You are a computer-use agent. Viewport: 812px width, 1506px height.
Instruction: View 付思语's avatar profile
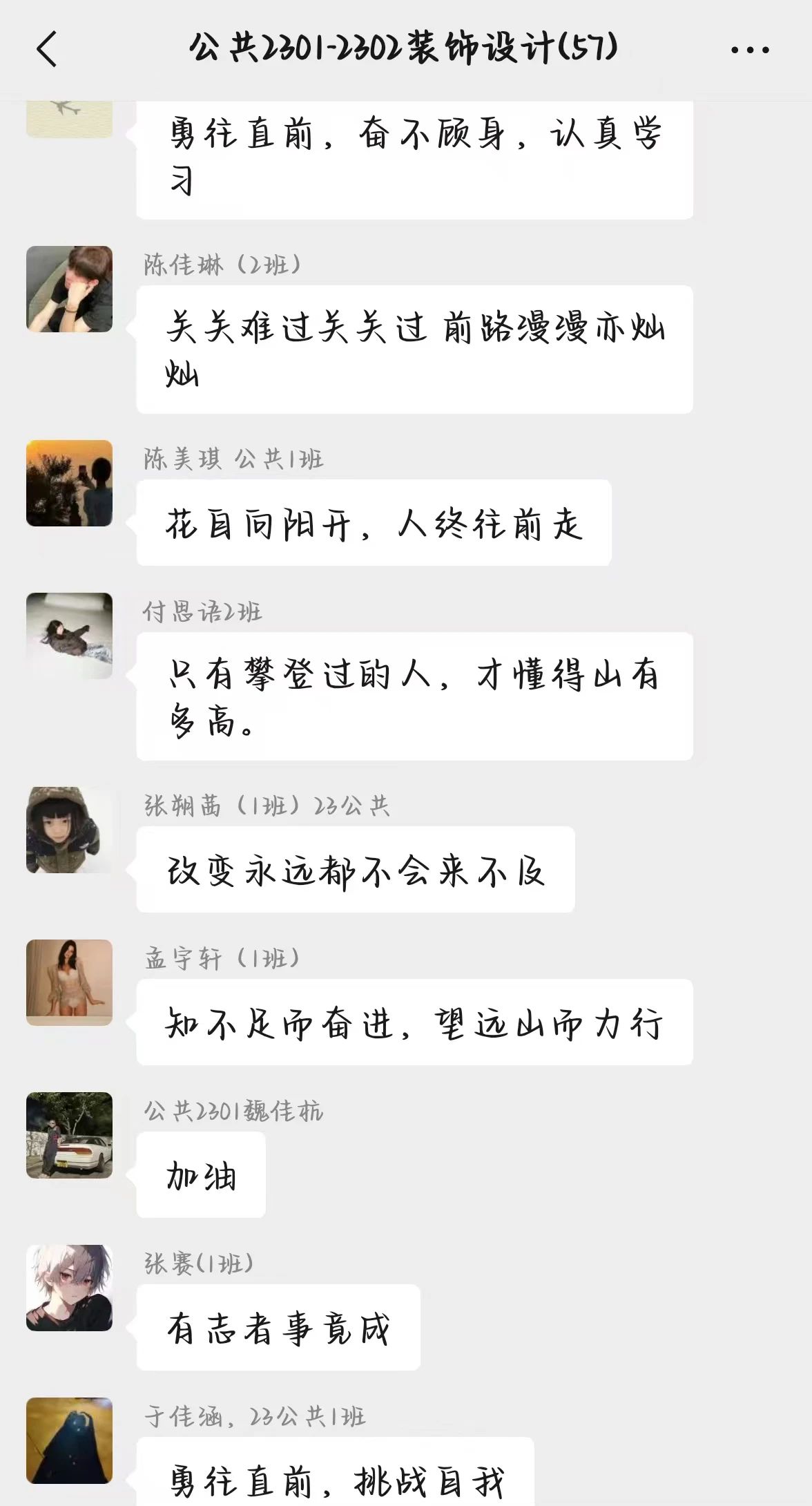point(69,636)
